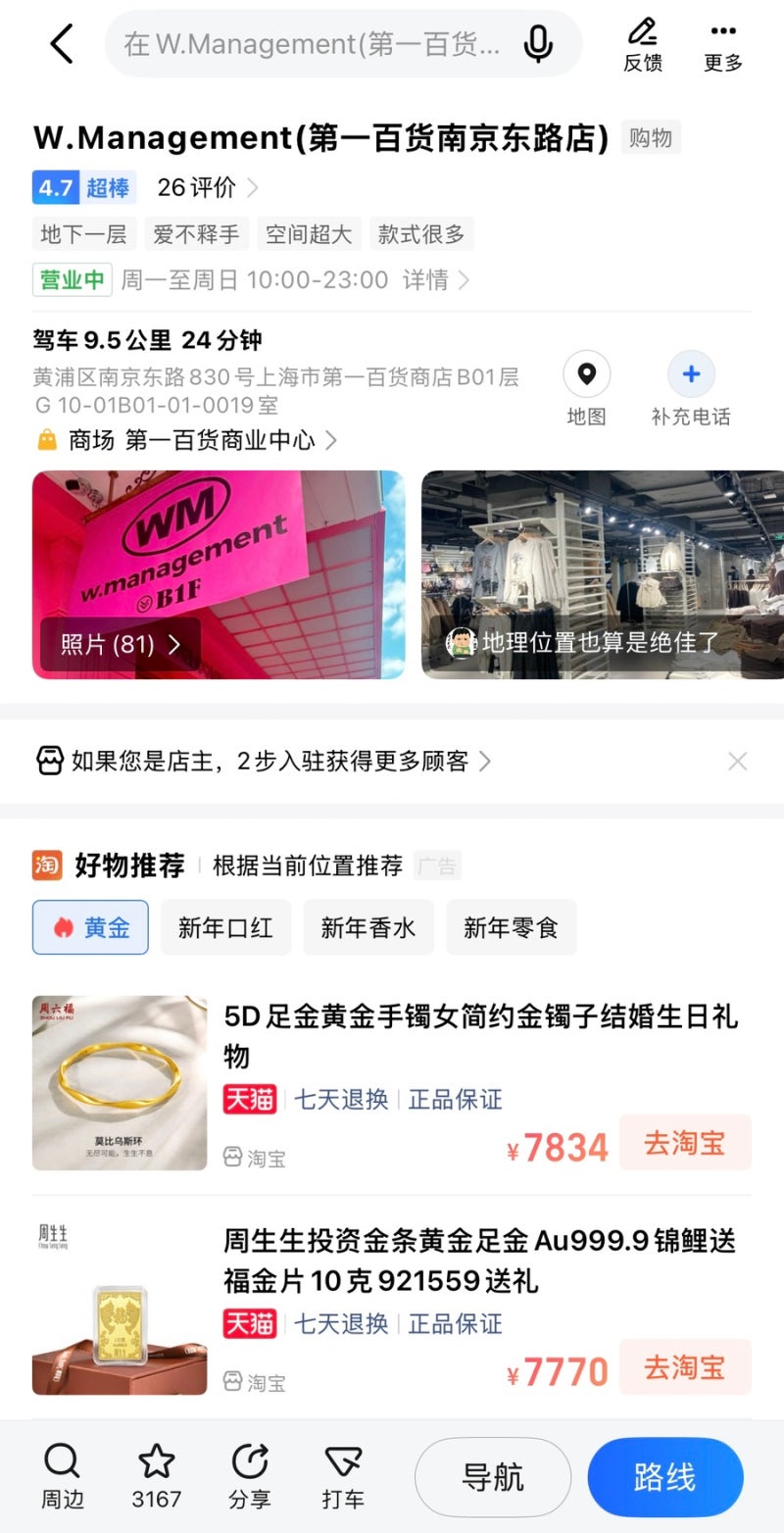
Task: Tap 去淘宝 for the 5D gold bracelet
Action: [x=685, y=1143]
